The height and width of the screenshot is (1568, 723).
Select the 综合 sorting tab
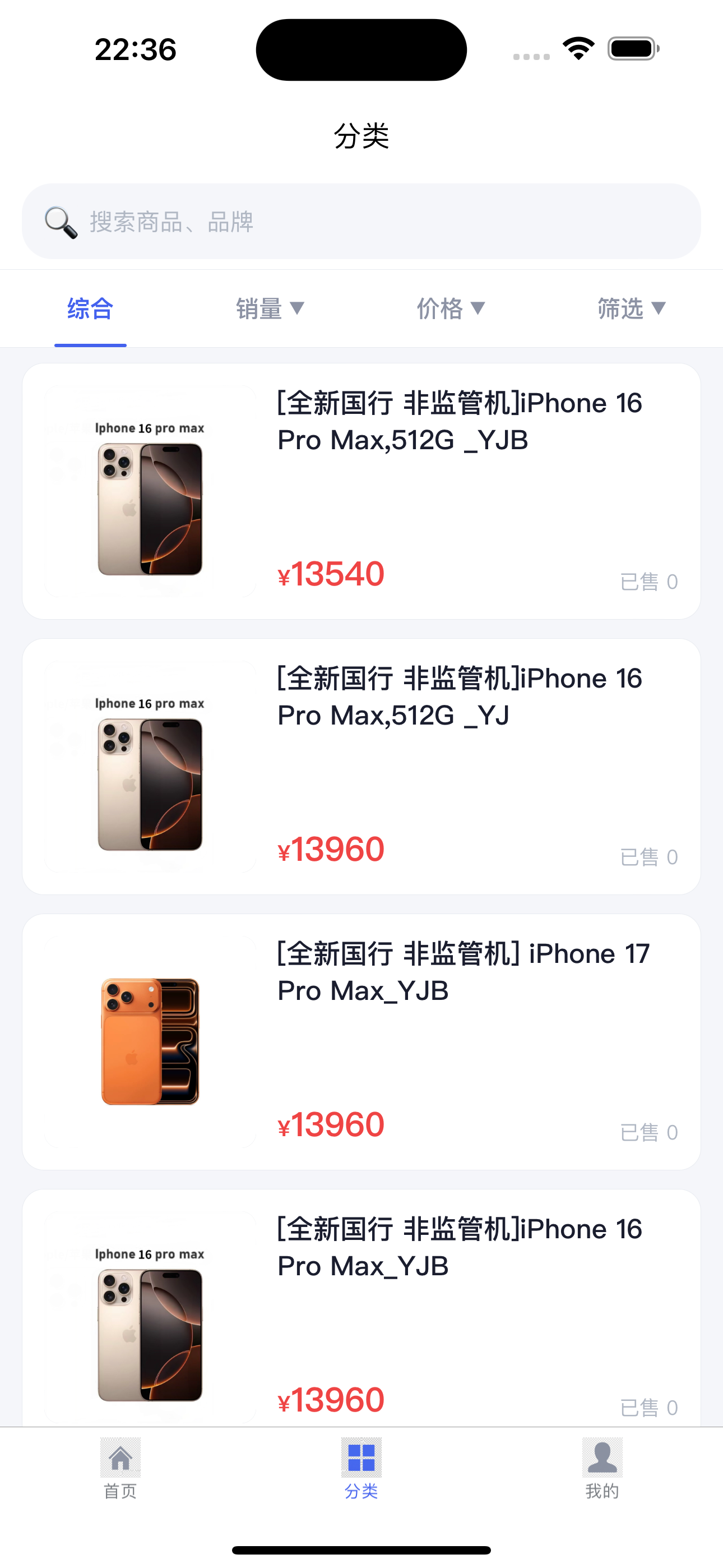click(90, 308)
